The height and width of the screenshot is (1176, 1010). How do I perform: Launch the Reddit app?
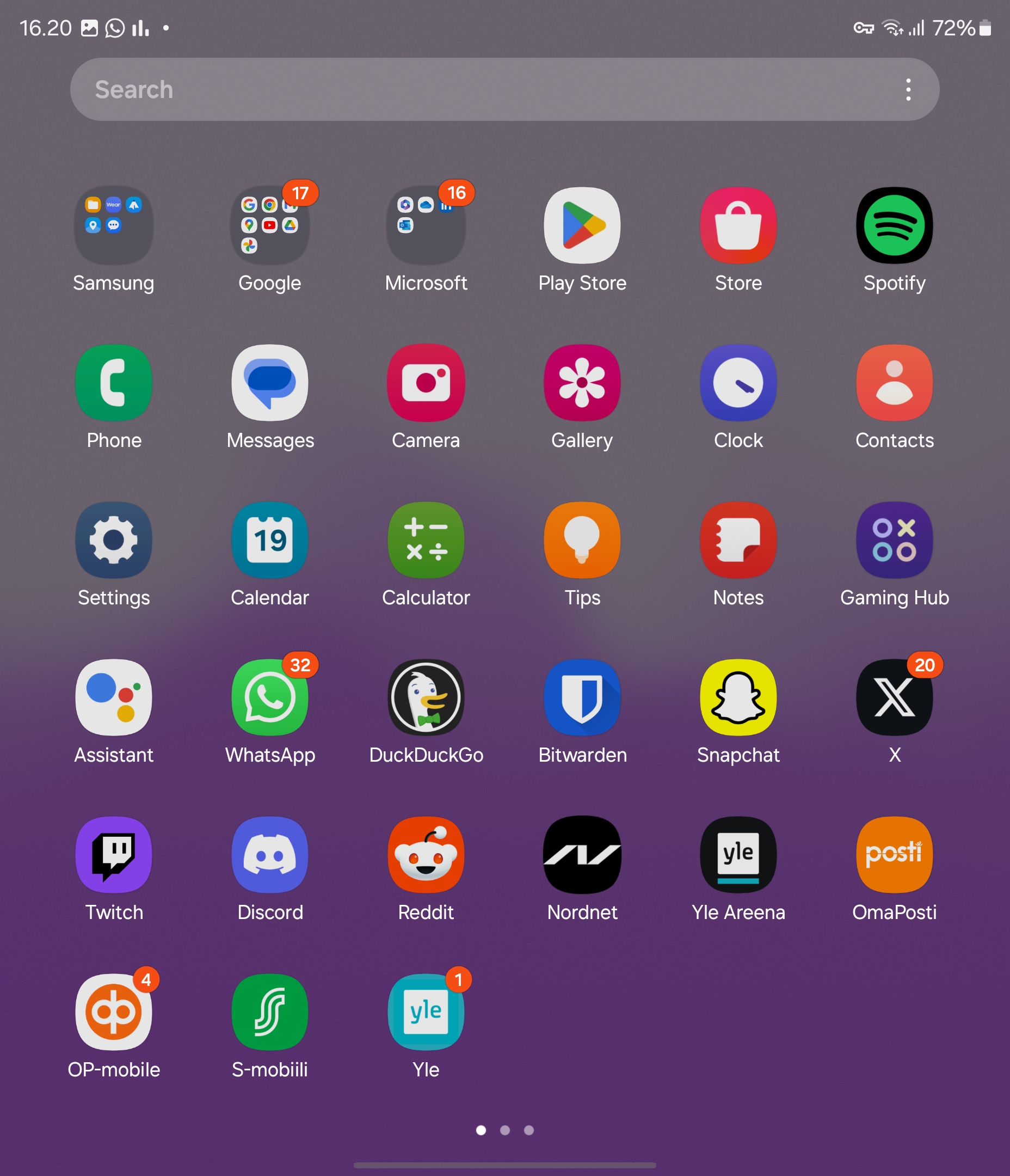[426, 854]
